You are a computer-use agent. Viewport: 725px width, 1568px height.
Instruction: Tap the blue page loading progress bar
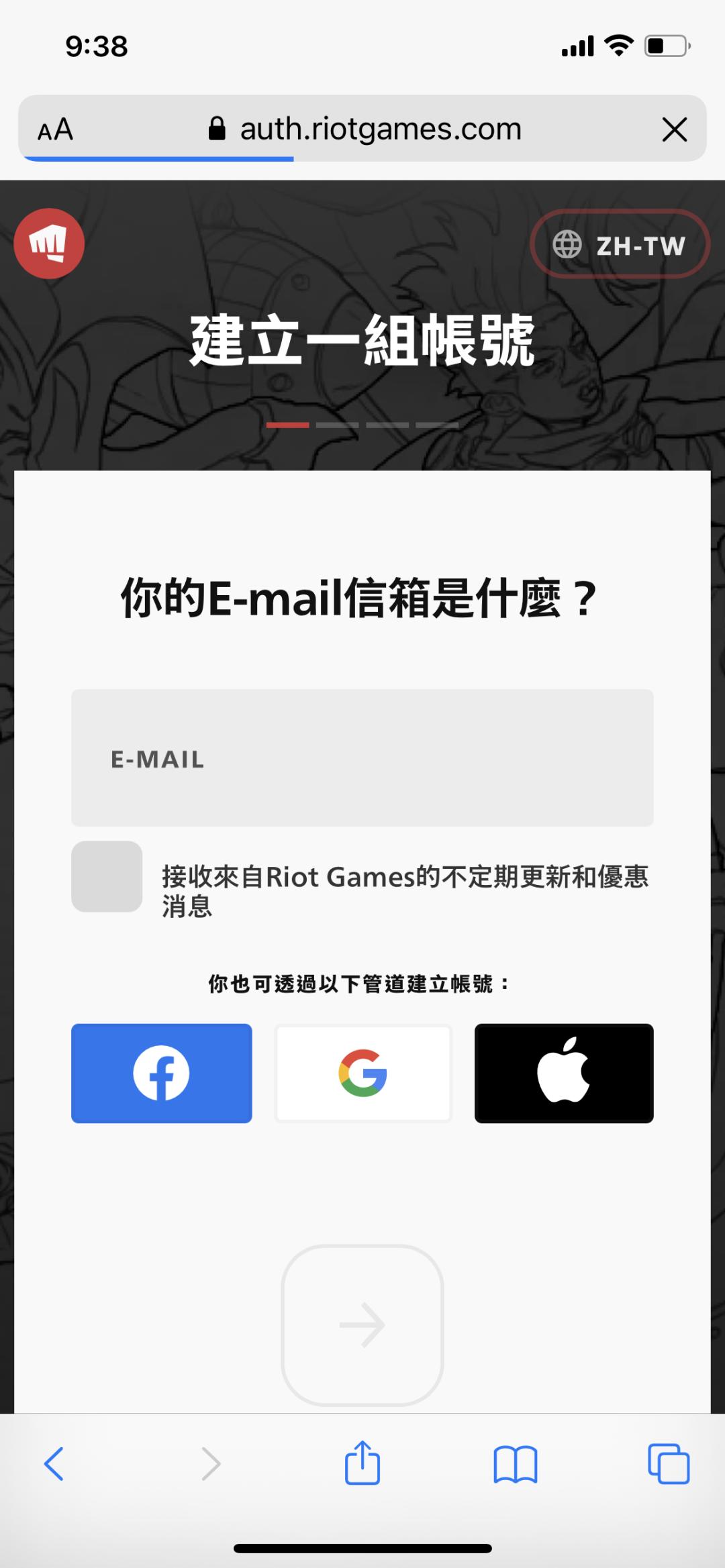pos(158,159)
